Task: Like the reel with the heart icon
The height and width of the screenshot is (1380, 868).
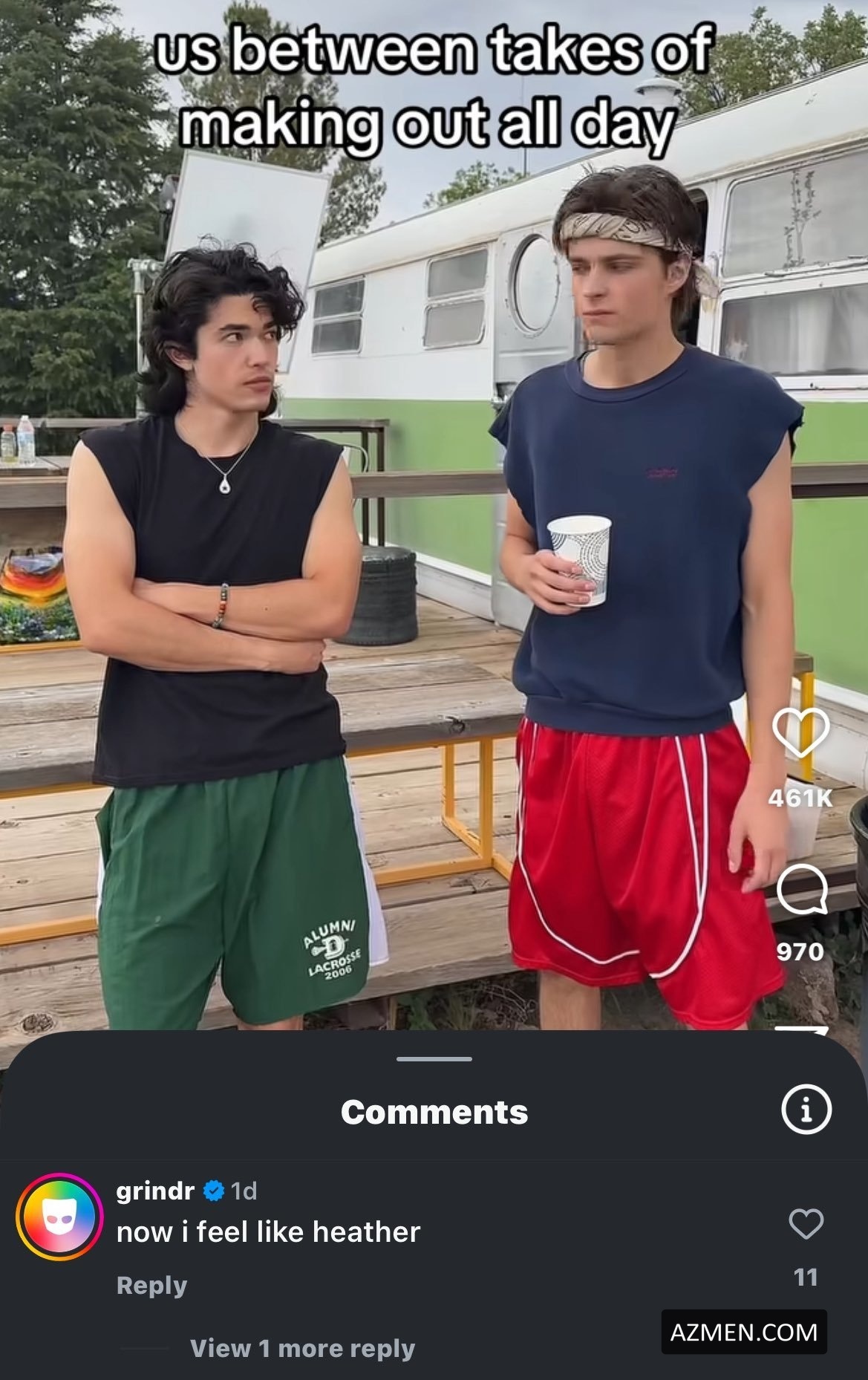Action: point(800,732)
